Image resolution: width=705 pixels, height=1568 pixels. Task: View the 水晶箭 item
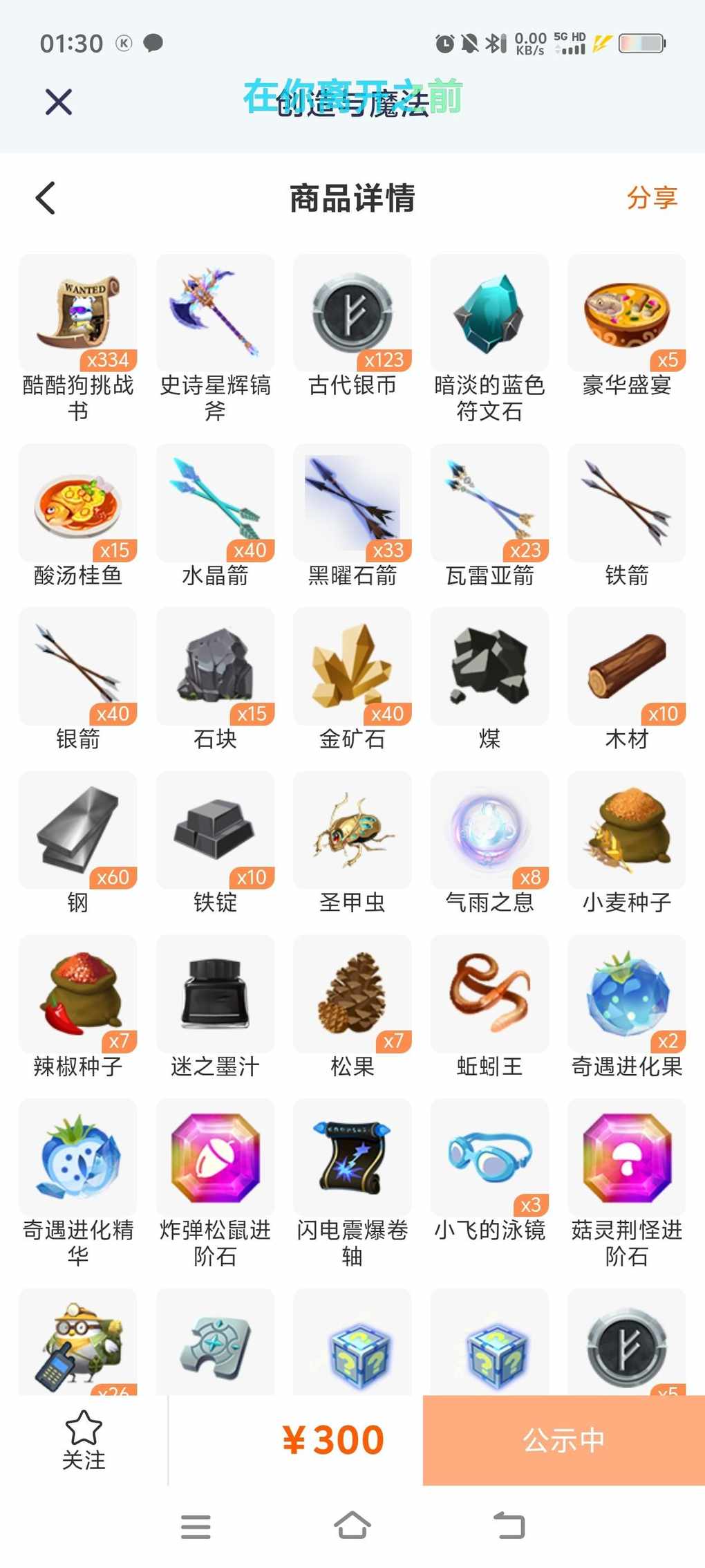click(x=215, y=503)
